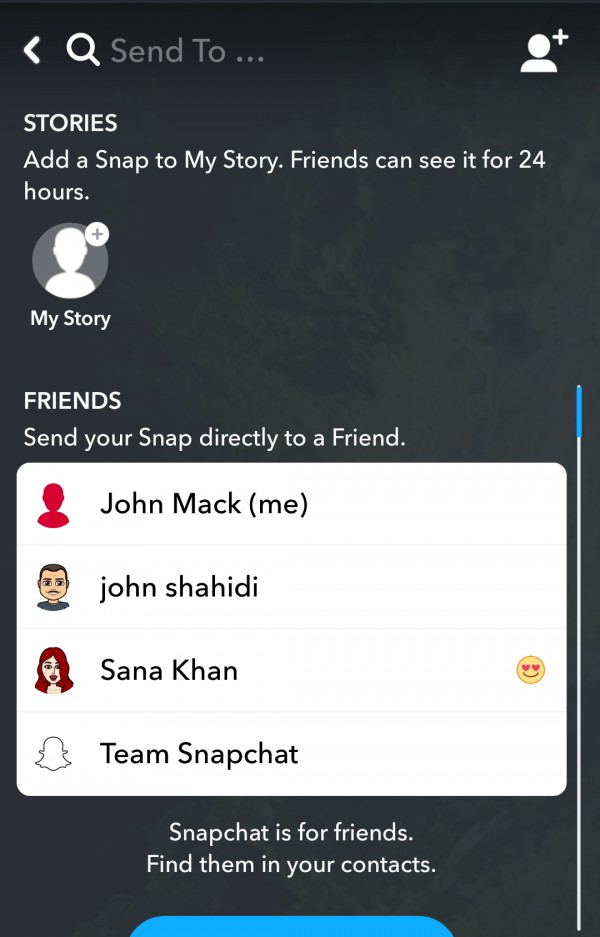The width and height of the screenshot is (600, 937).
Task: Open the add friend icon
Action: tap(543, 51)
